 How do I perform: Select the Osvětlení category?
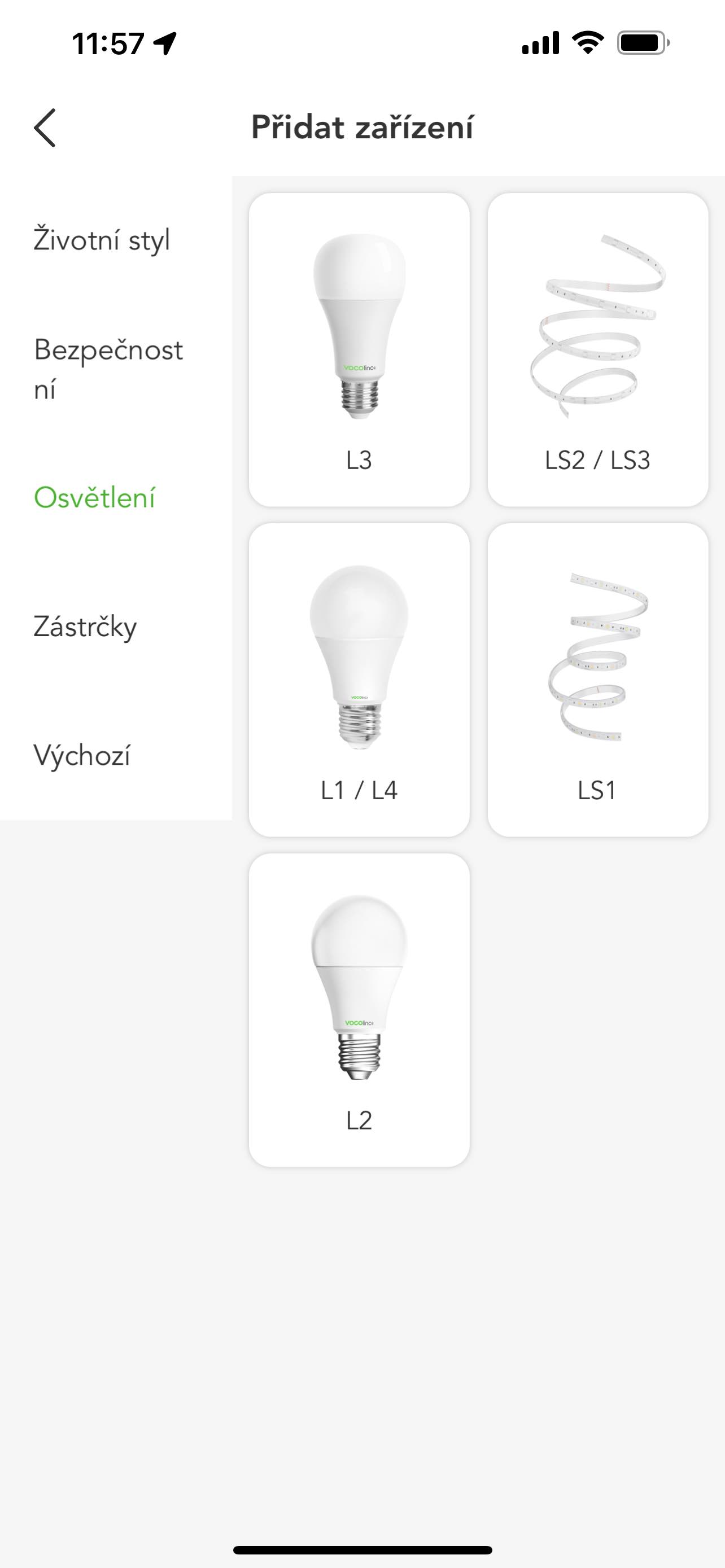(95, 498)
